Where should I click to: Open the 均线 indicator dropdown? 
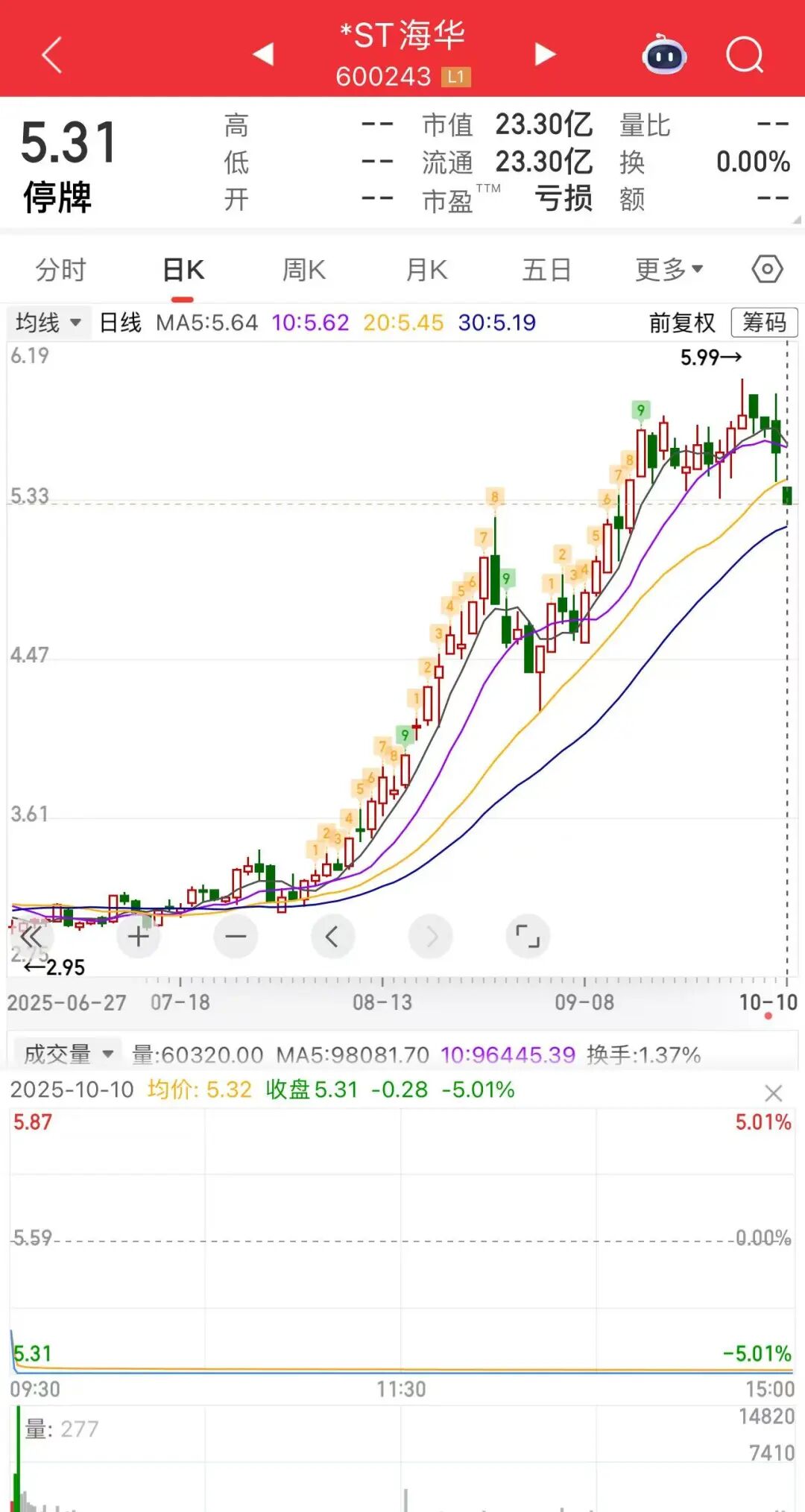click(x=48, y=323)
